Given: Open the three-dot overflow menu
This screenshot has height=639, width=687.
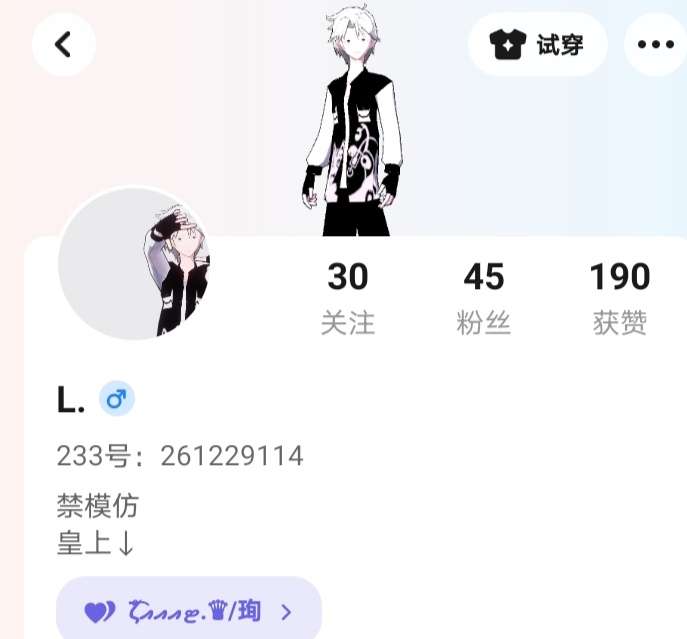Looking at the screenshot, I should 655,44.
